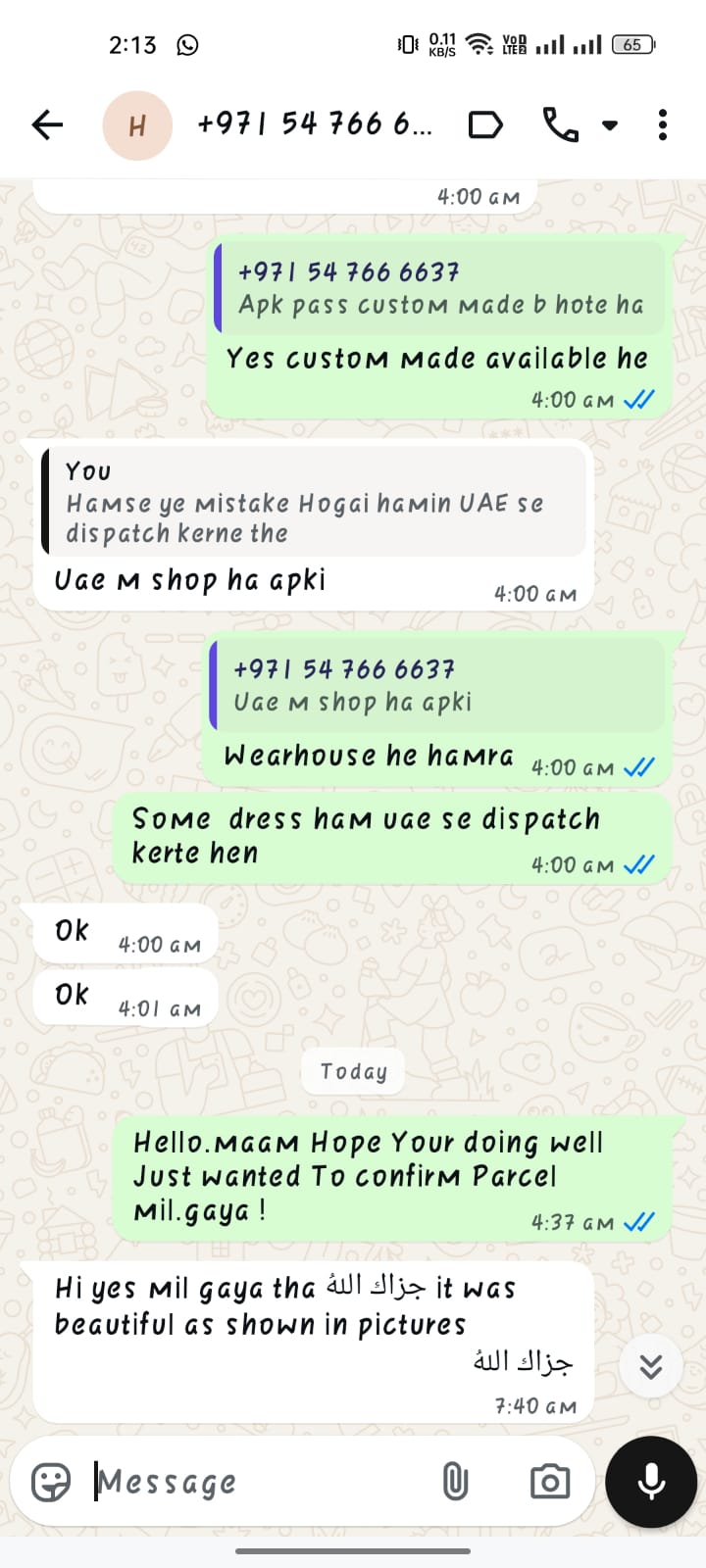
Task: Focus the Message text field
Action: (255, 1482)
